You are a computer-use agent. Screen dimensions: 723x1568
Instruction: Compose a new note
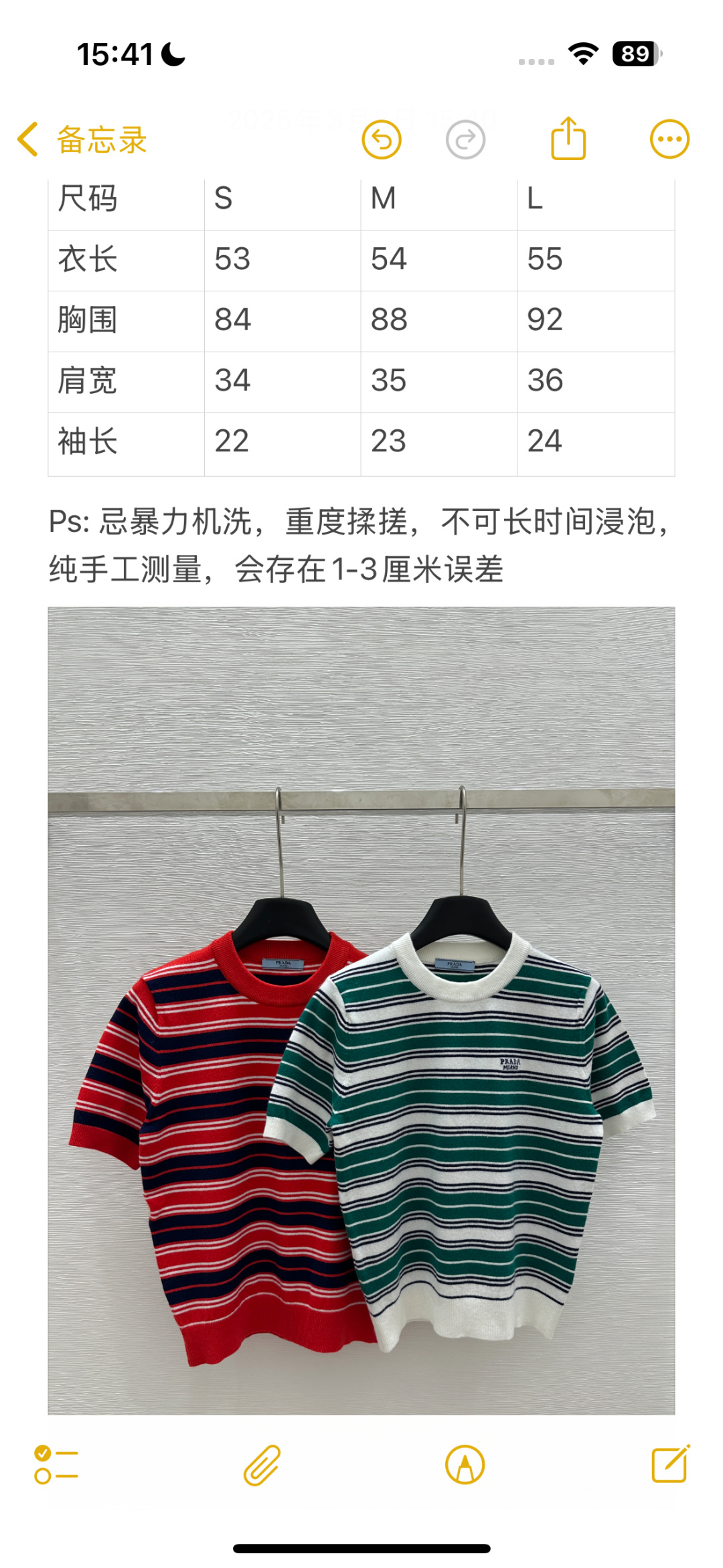click(670, 1464)
